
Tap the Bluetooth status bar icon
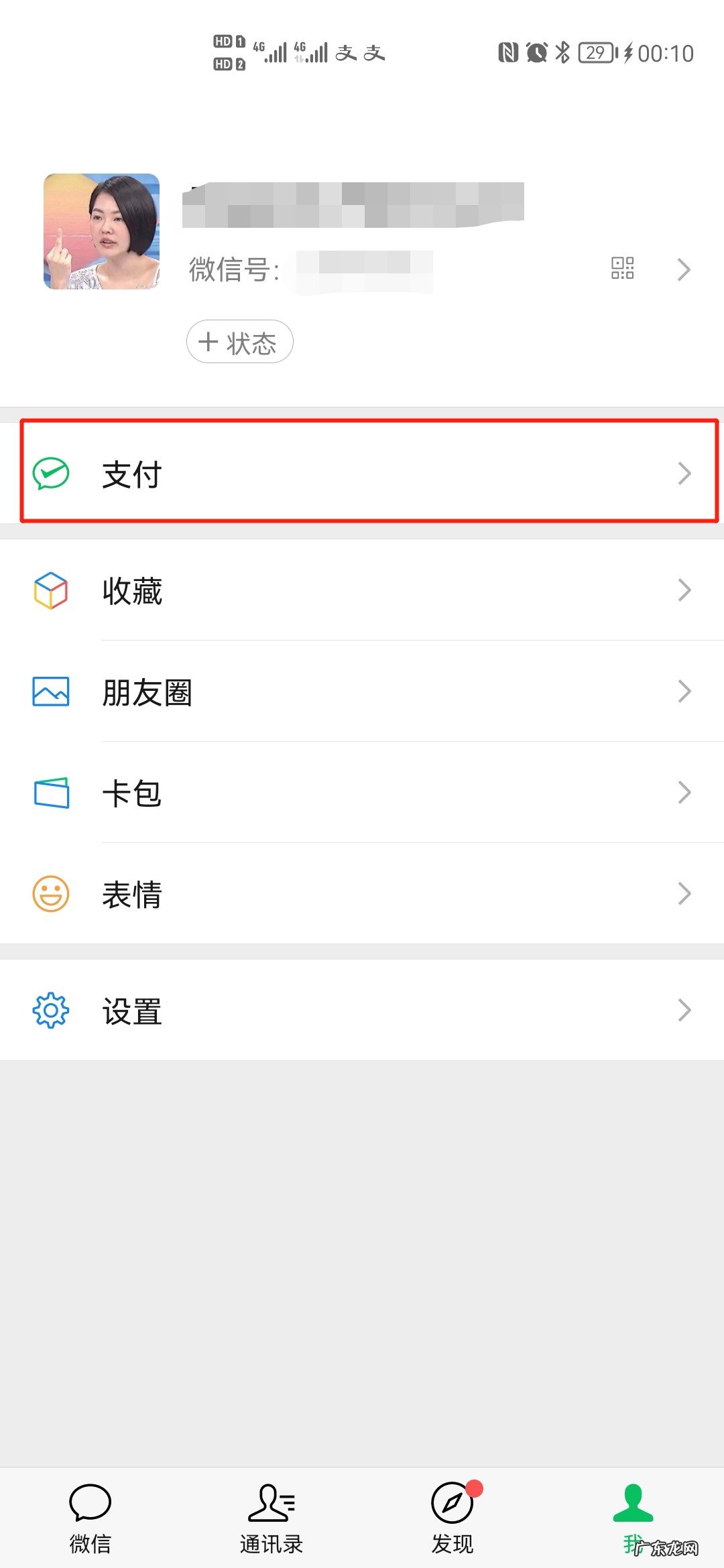[x=562, y=52]
